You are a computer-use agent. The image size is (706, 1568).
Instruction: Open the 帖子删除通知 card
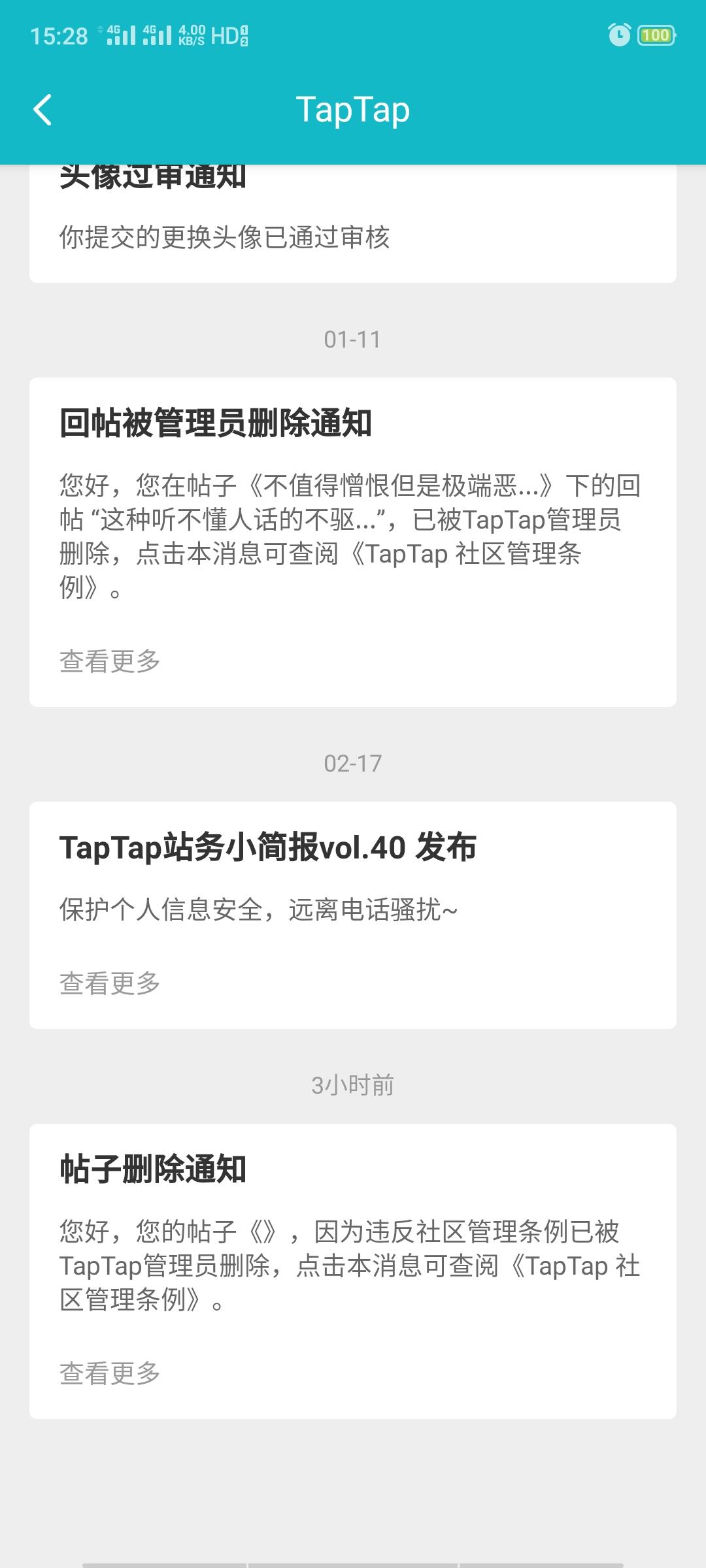pos(353,1271)
